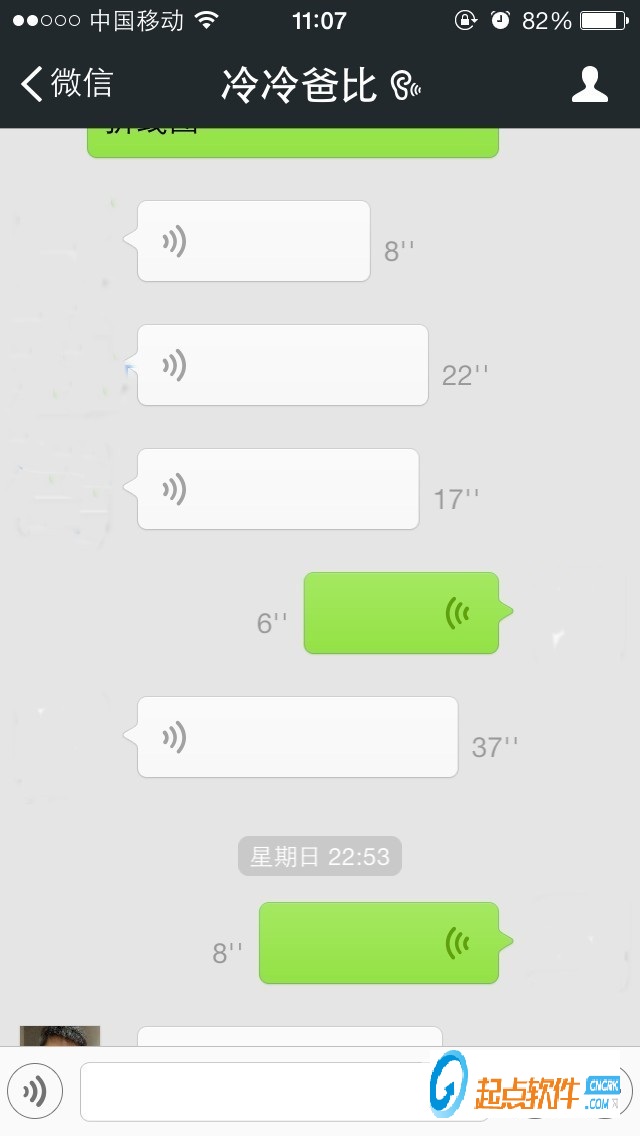Go back to the 微信 chat list
Screen dimensions: 640x1136
pos(68,84)
